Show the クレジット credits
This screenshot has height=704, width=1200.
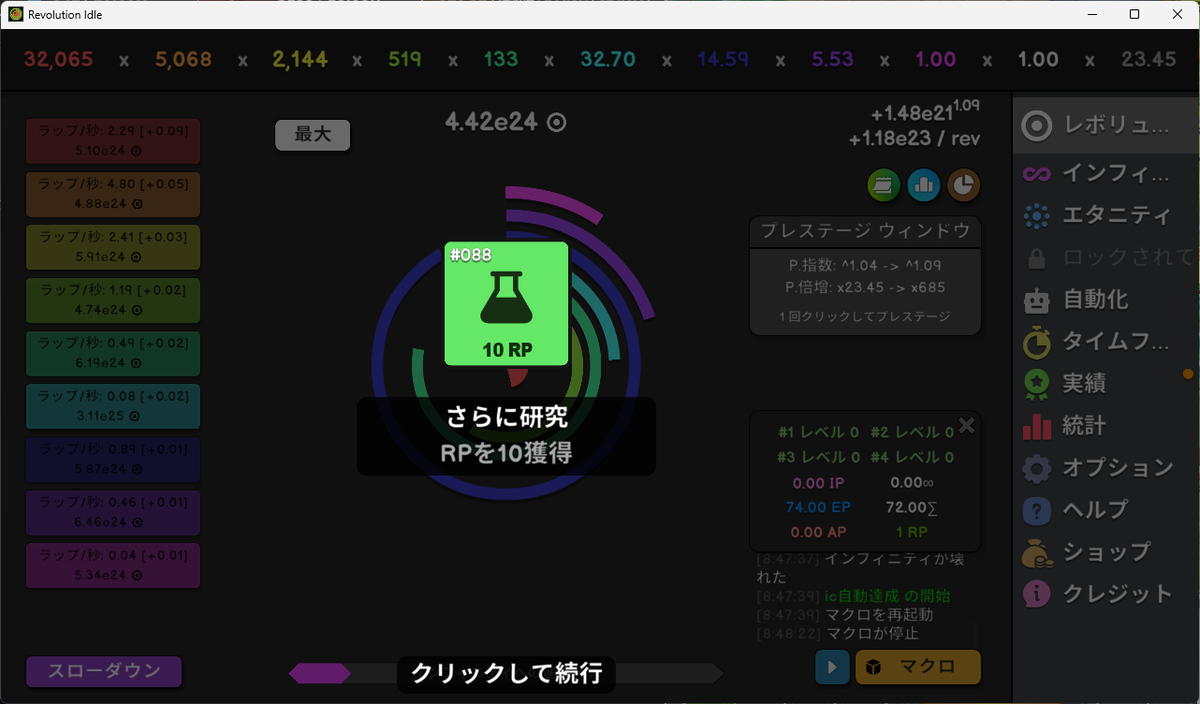pos(1106,593)
